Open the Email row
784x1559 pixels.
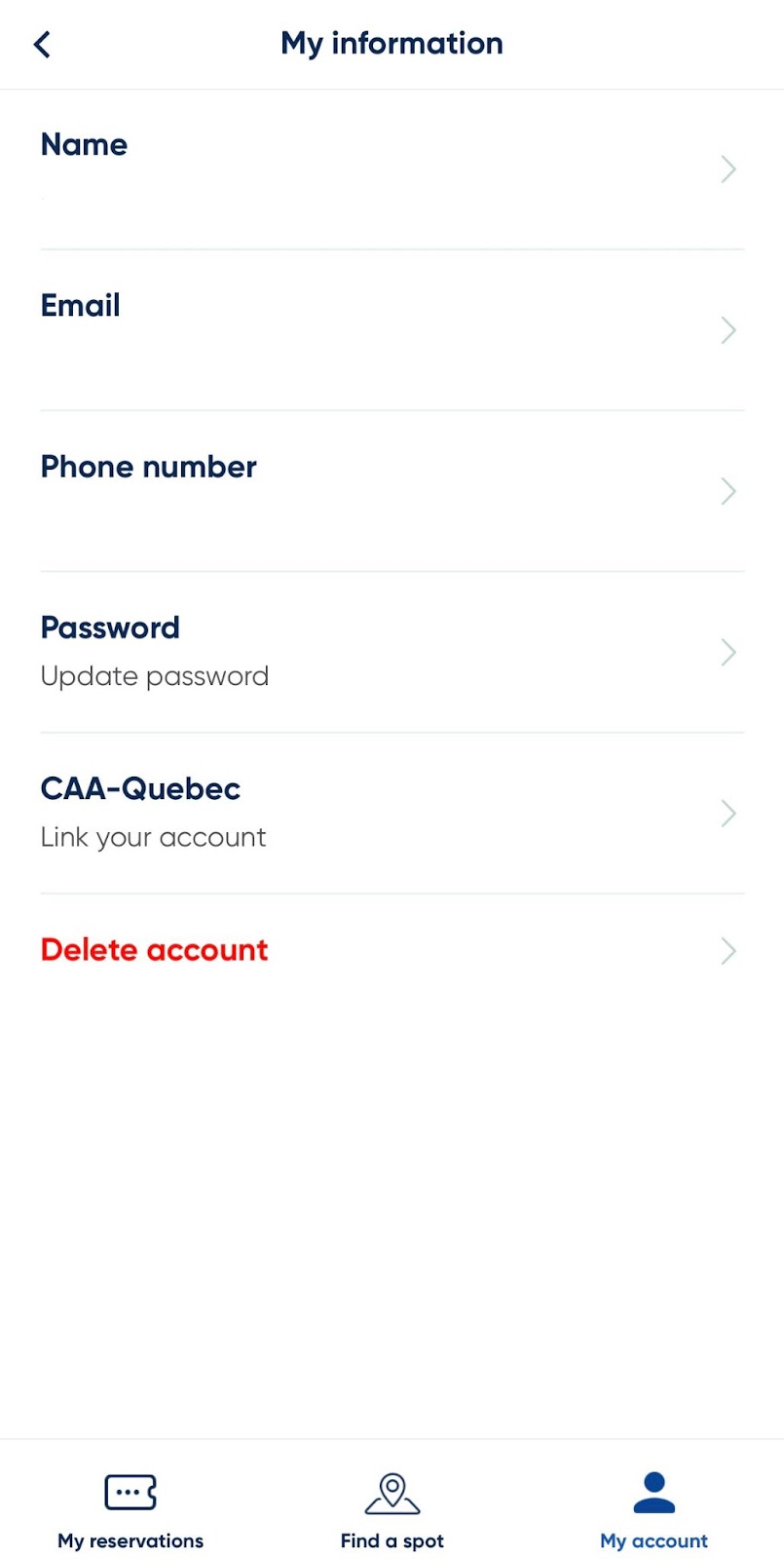[x=392, y=330]
